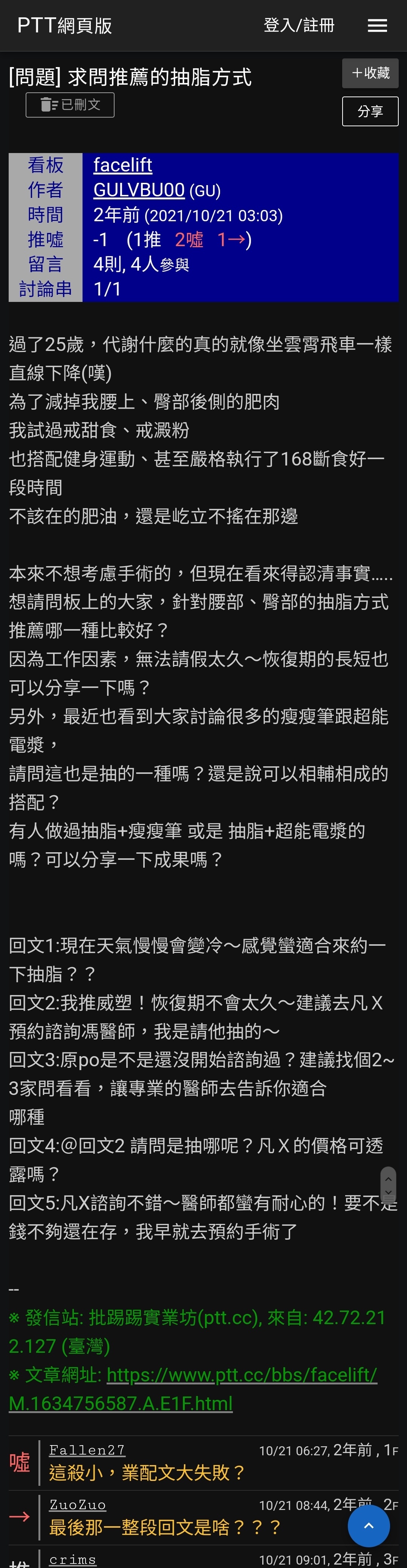
Task: Open the hamburger menu
Action: pos(377,25)
